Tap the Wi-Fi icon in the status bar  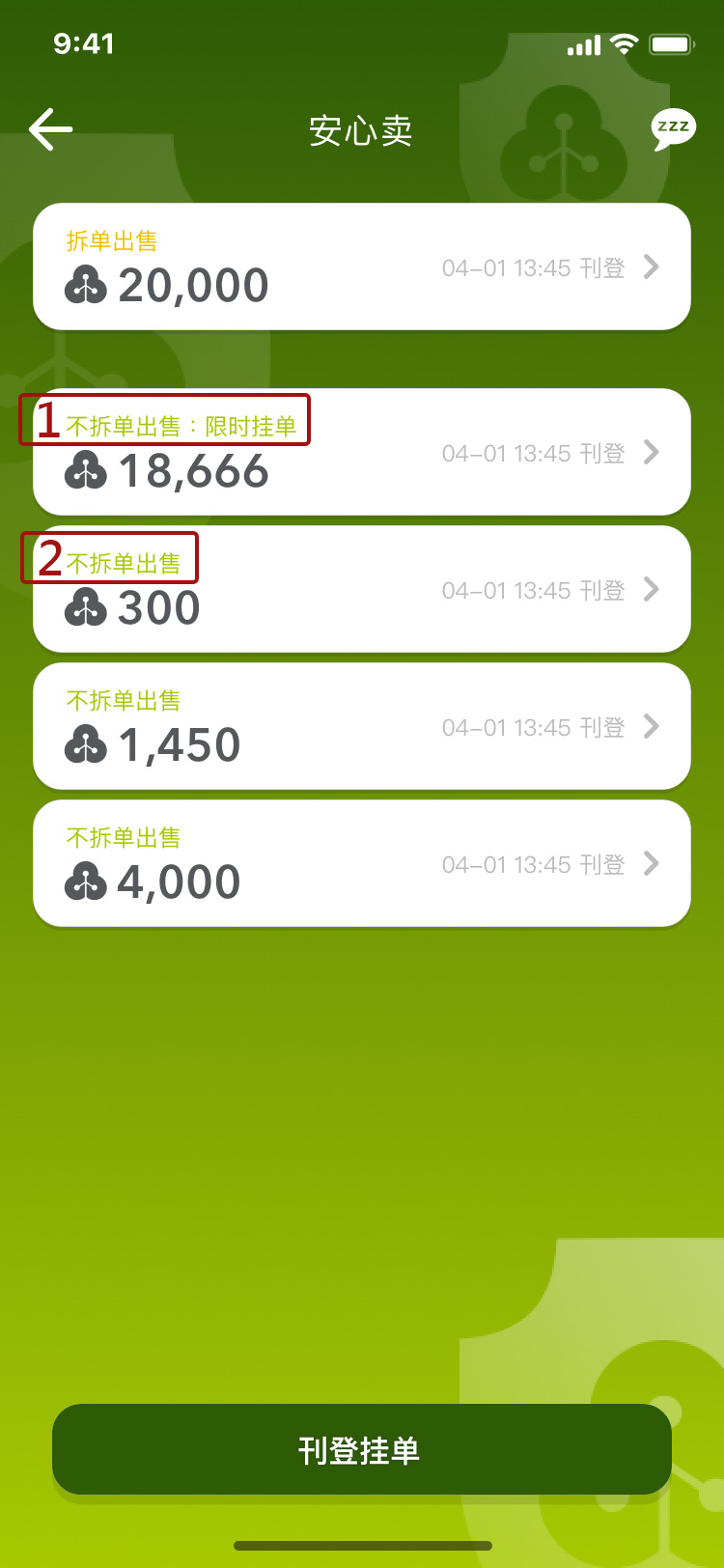[624, 43]
